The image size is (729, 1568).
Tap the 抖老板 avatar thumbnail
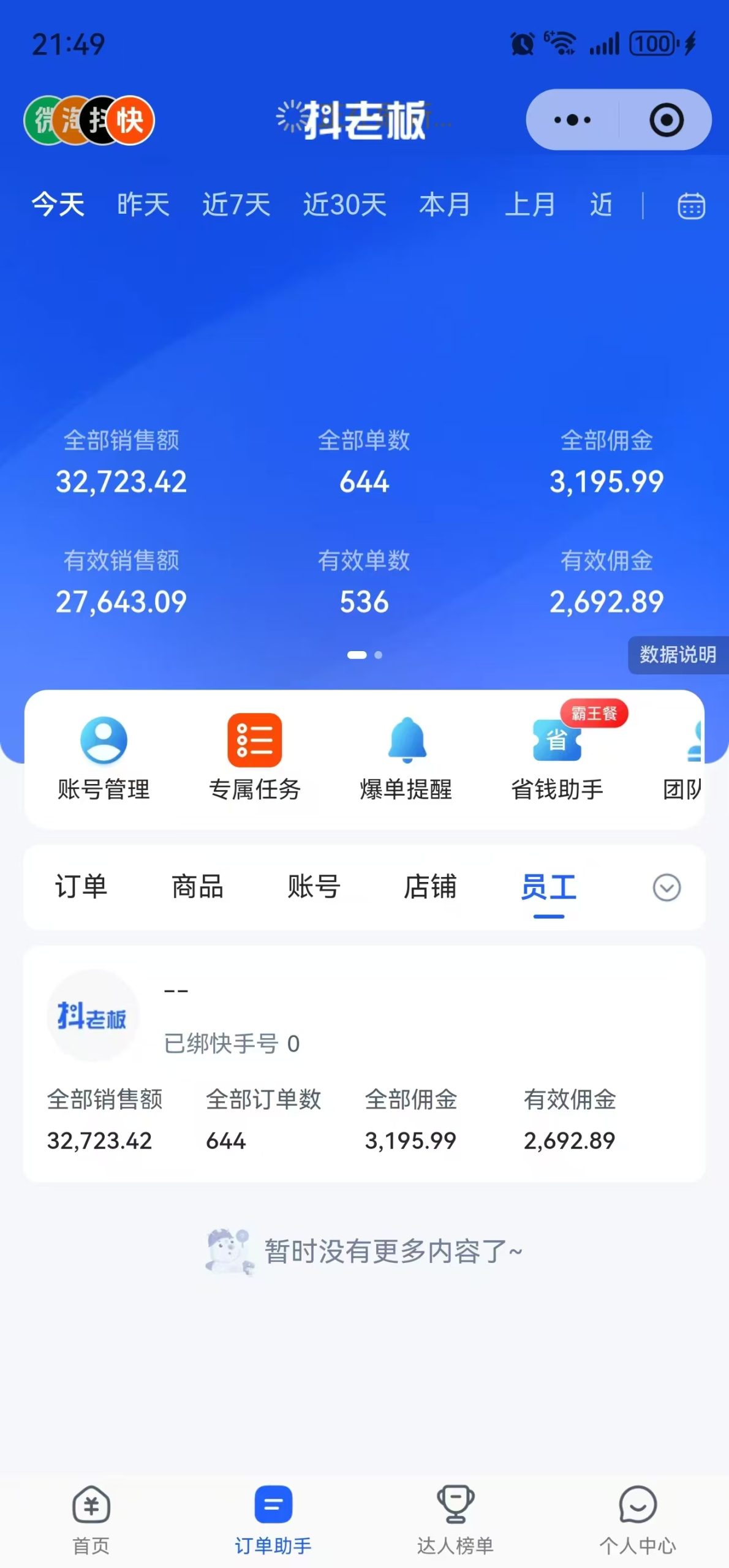point(93,1016)
